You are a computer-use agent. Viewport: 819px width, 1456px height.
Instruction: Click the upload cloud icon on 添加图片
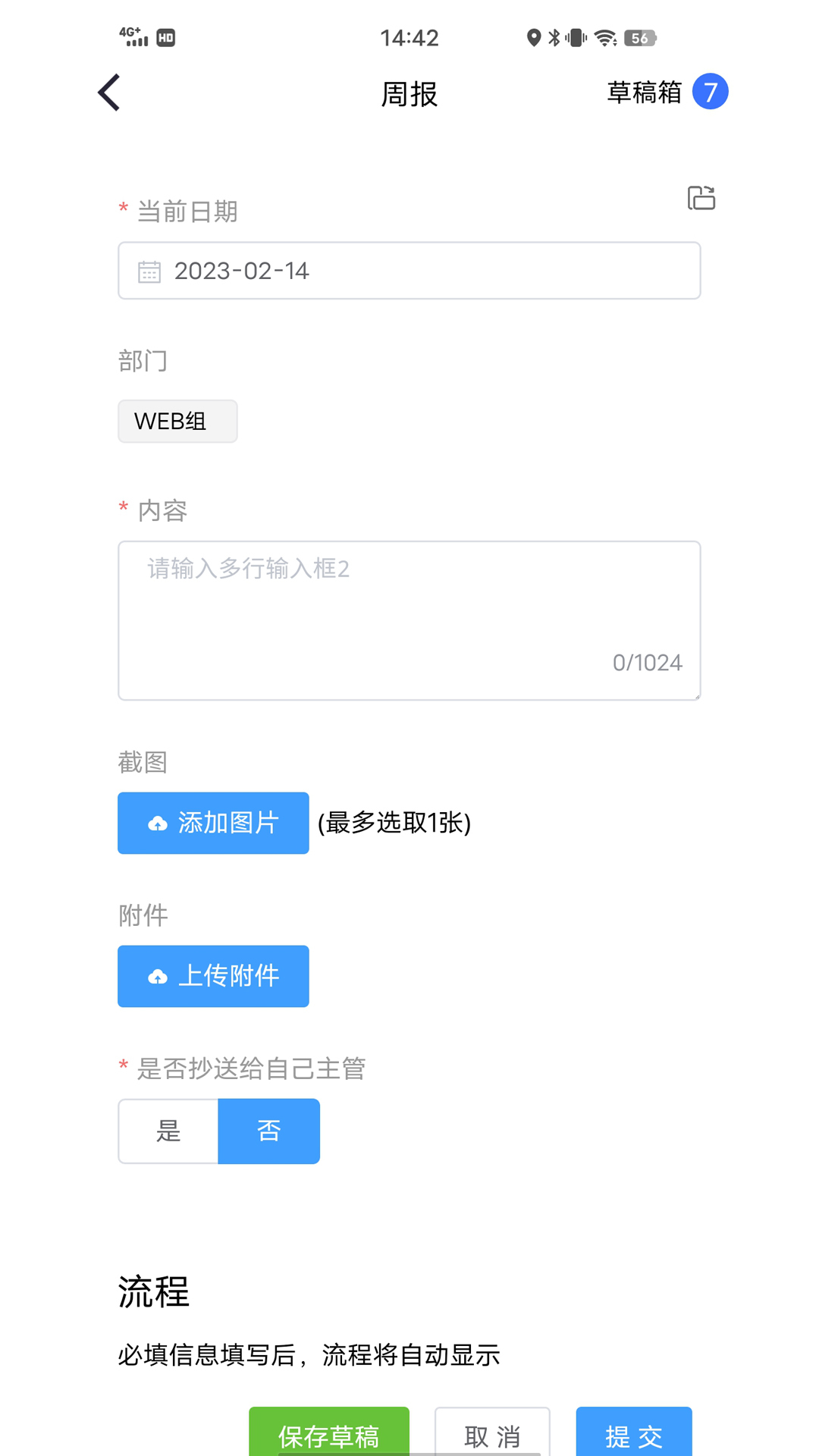tap(157, 823)
